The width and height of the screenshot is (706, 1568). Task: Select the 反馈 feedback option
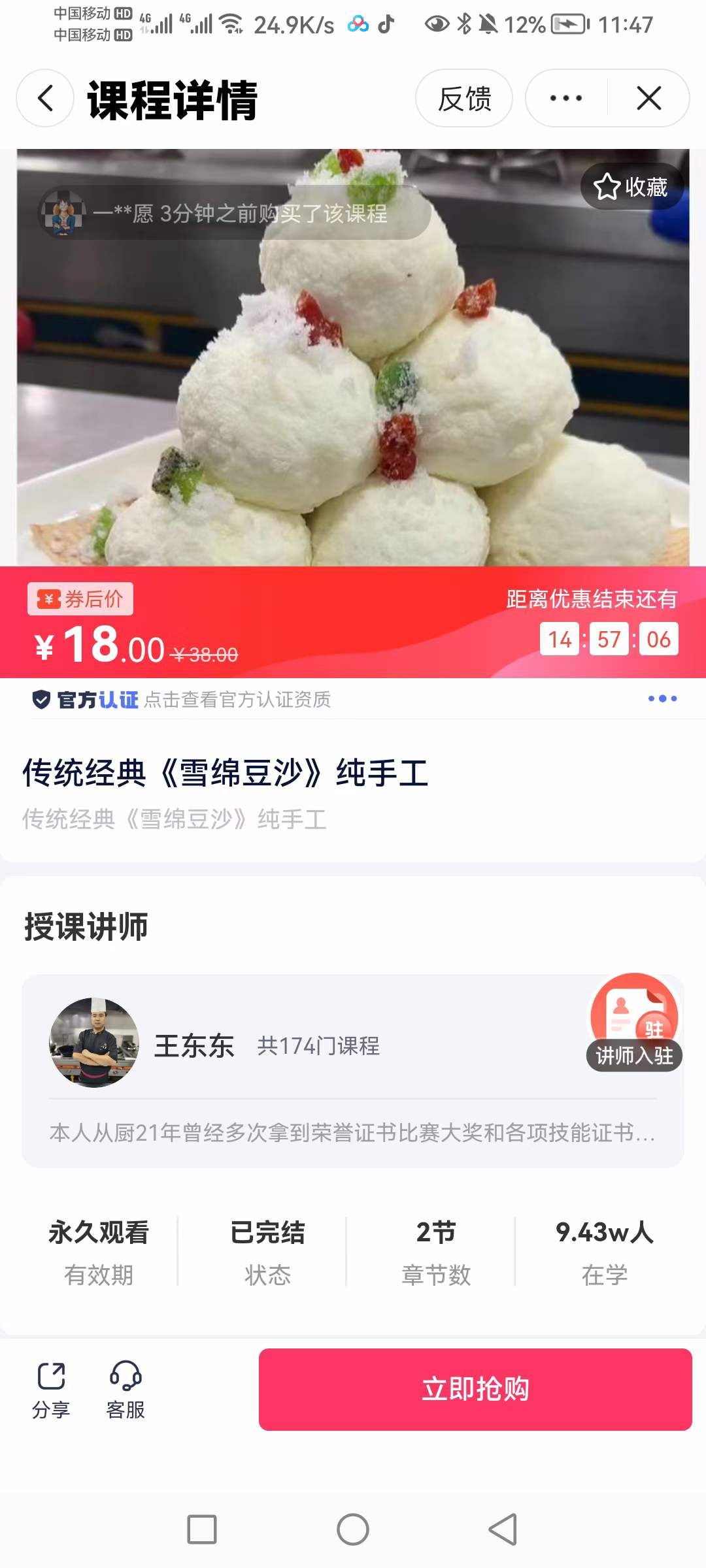click(465, 98)
